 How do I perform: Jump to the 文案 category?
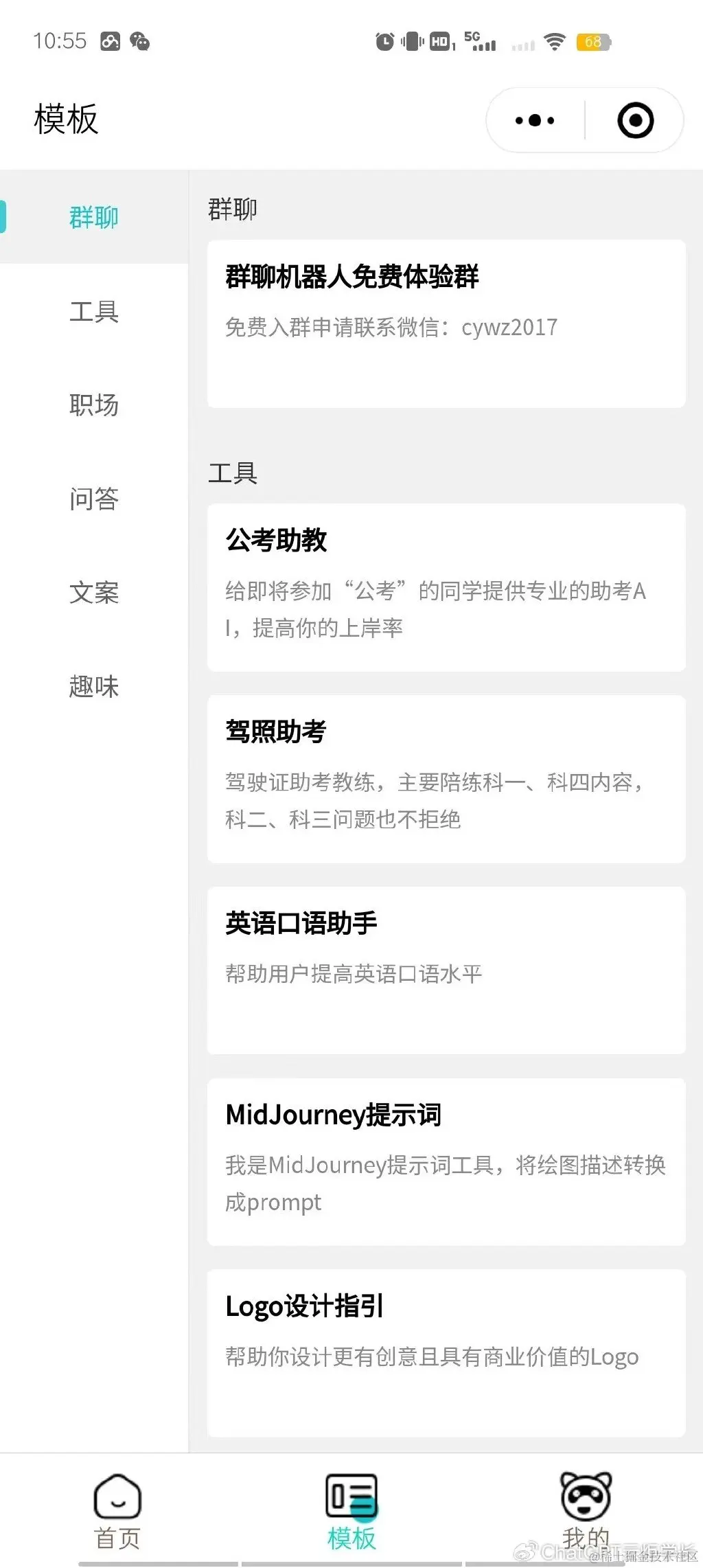pos(94,592)
